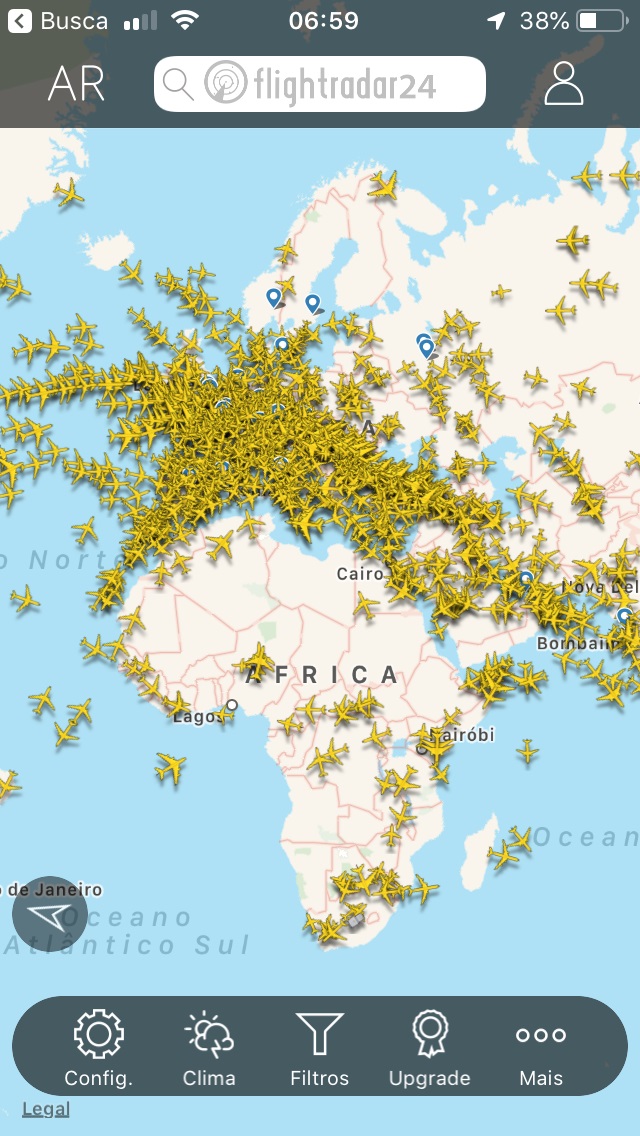Image resolution: width=640 pixels, height=1136 pixels.
Task: Center map on my location
Action: (50, 914)
